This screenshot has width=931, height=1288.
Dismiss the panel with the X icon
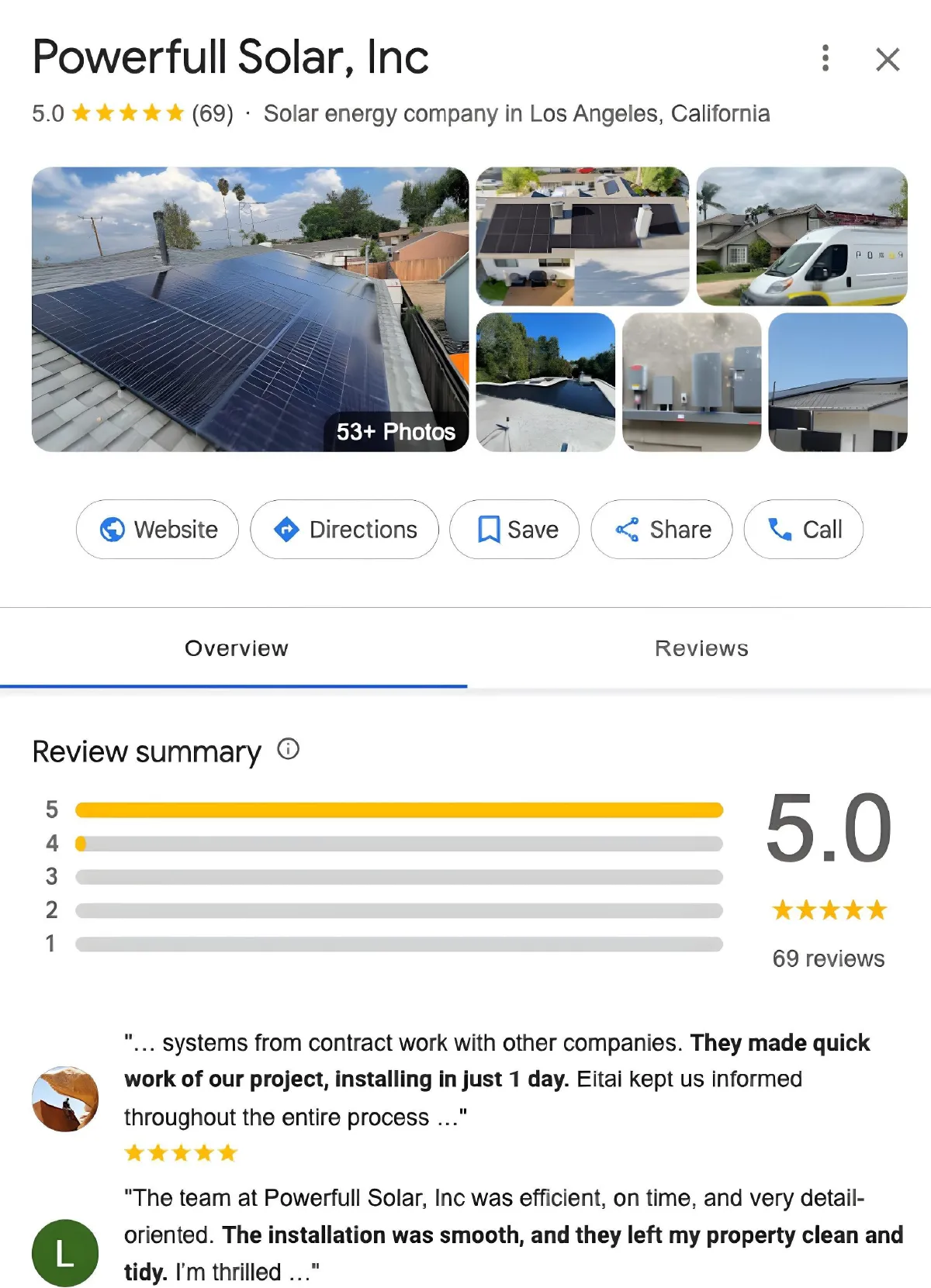coord(887,60)
